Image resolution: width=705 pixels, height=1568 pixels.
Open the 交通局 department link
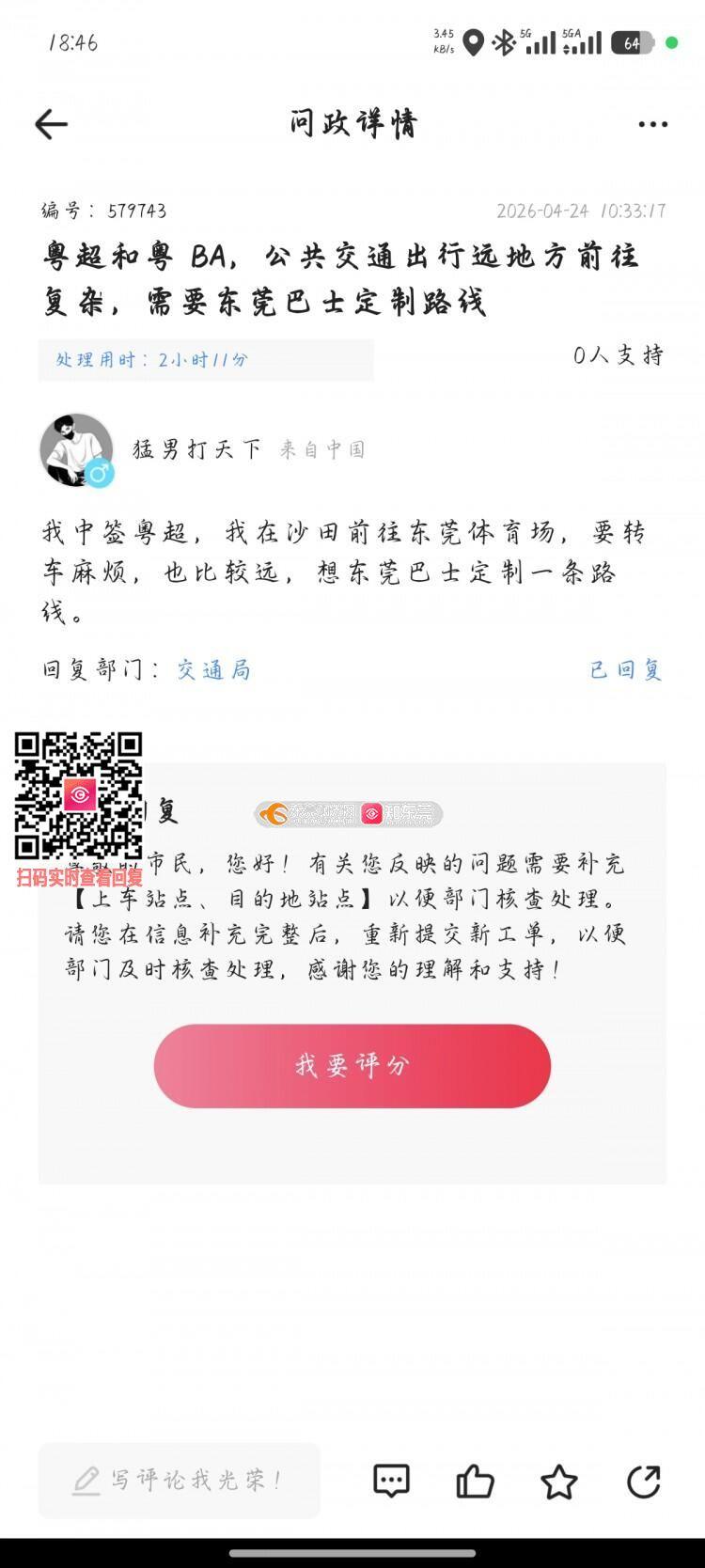point(213,669)
